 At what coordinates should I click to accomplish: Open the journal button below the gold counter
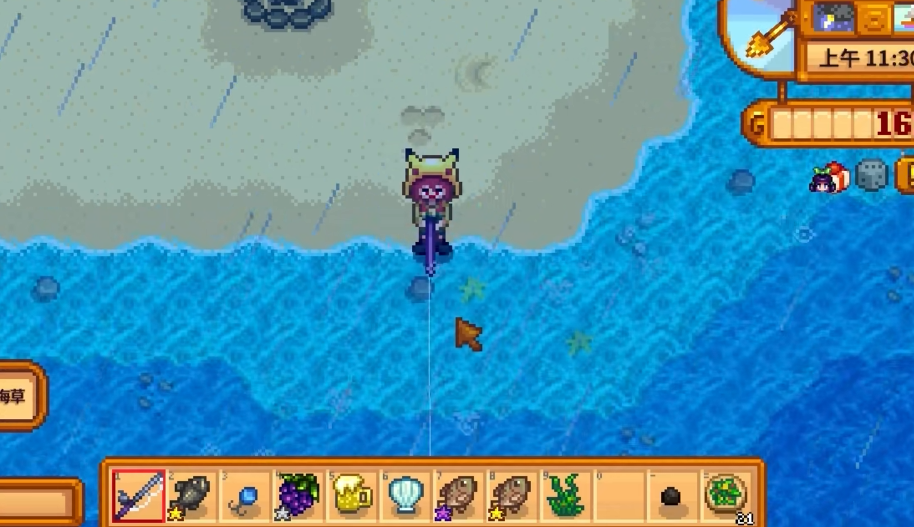905,176
